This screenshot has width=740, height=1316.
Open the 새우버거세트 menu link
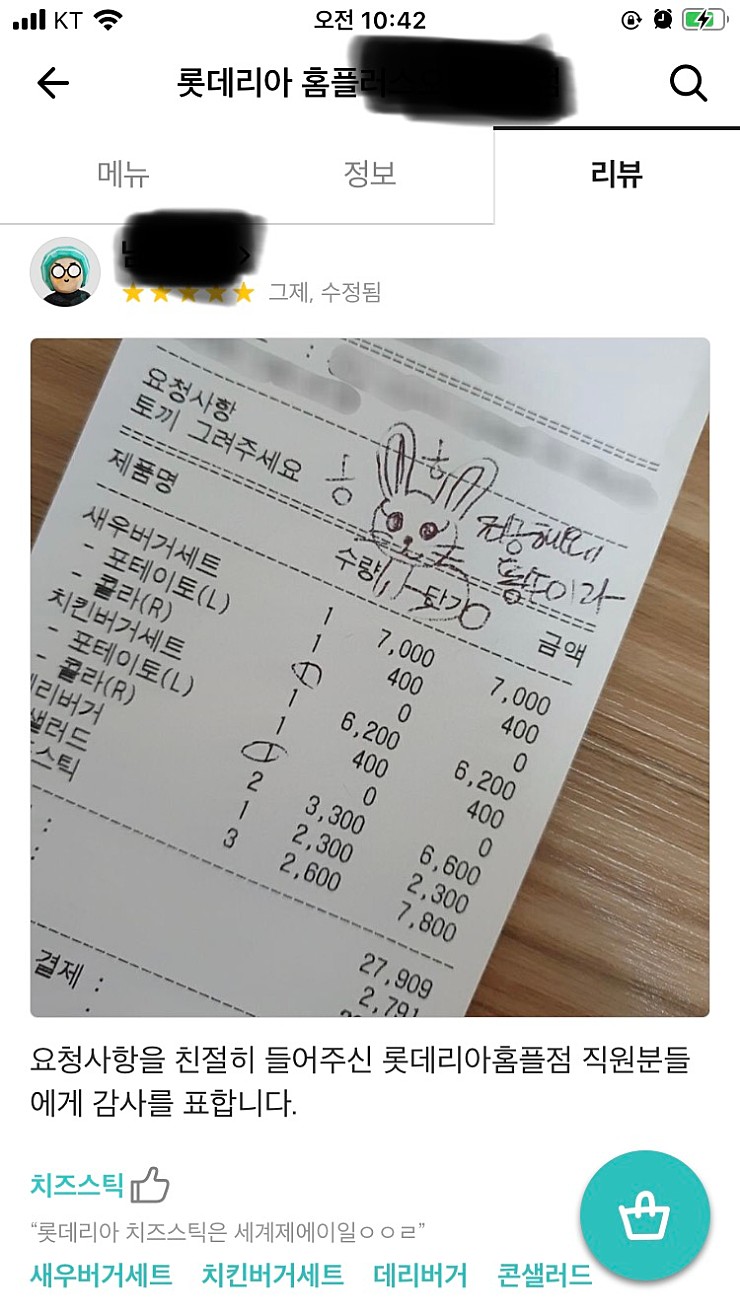tap(101, 1275)
